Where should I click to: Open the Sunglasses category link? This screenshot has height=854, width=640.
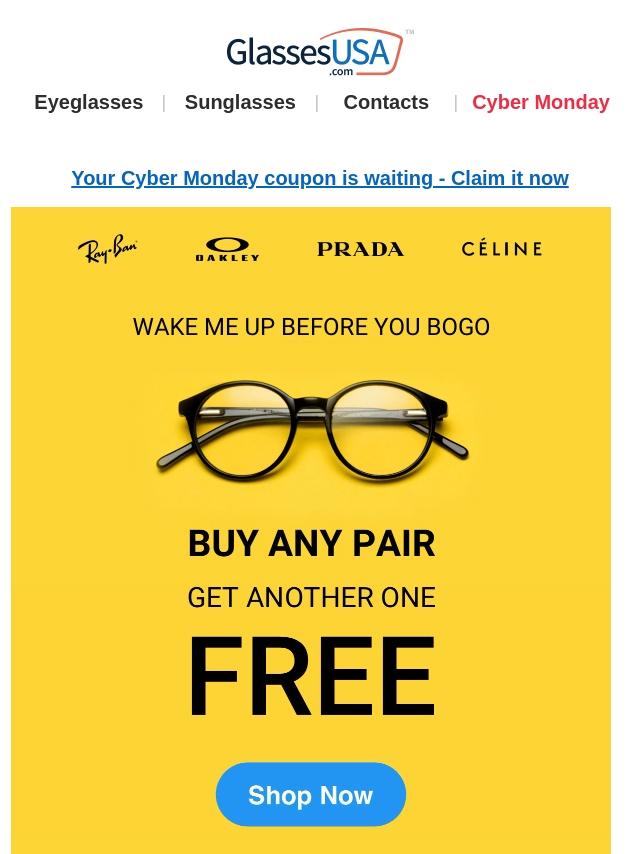click(240, 102)
